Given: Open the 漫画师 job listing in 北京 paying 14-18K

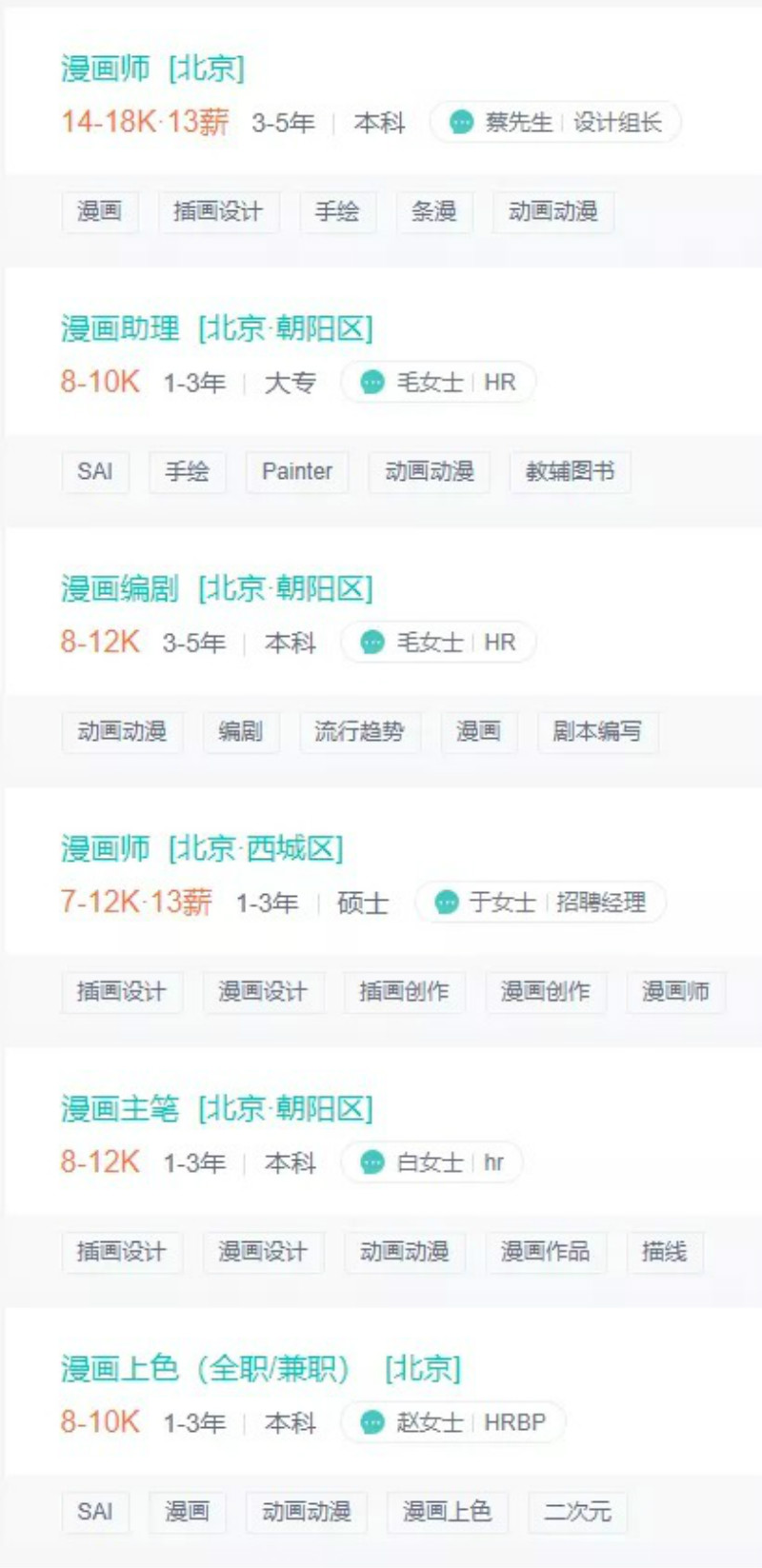Looking at the screenshot, I should point(152,69).
